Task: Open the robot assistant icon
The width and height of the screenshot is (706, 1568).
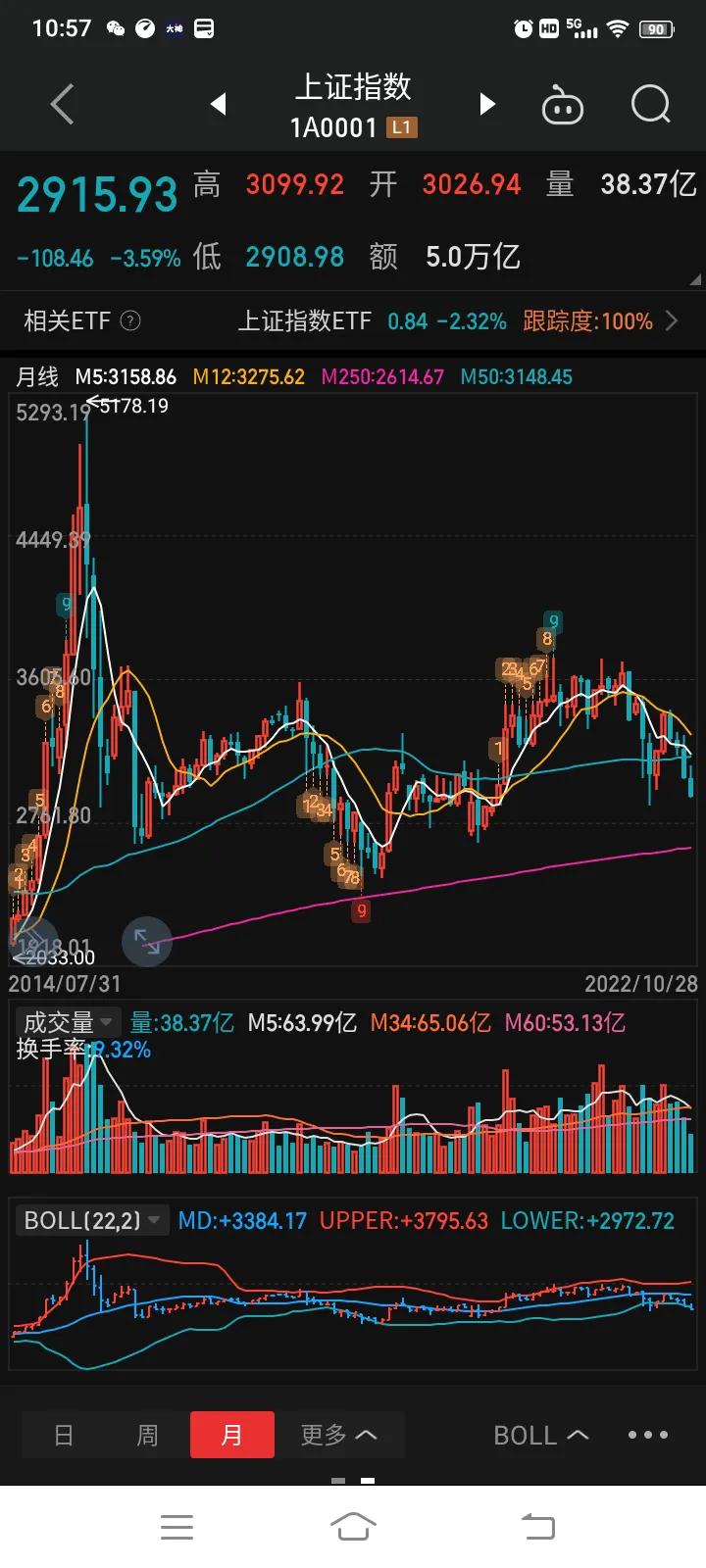Action: pyautogui.click(x=562, y=105)
